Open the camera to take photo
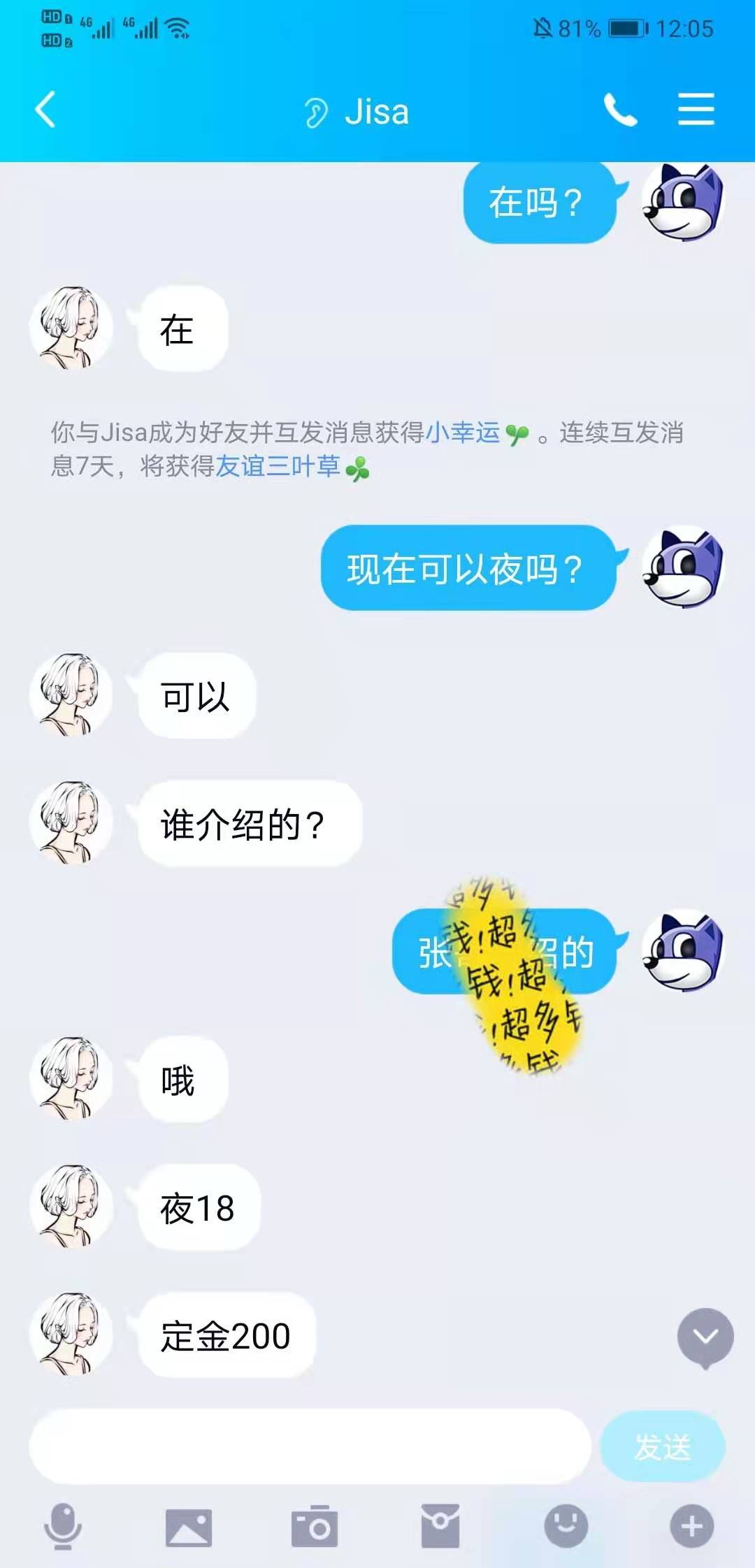The height and width of the screenshot is (1568, 755). [314, 1527]
